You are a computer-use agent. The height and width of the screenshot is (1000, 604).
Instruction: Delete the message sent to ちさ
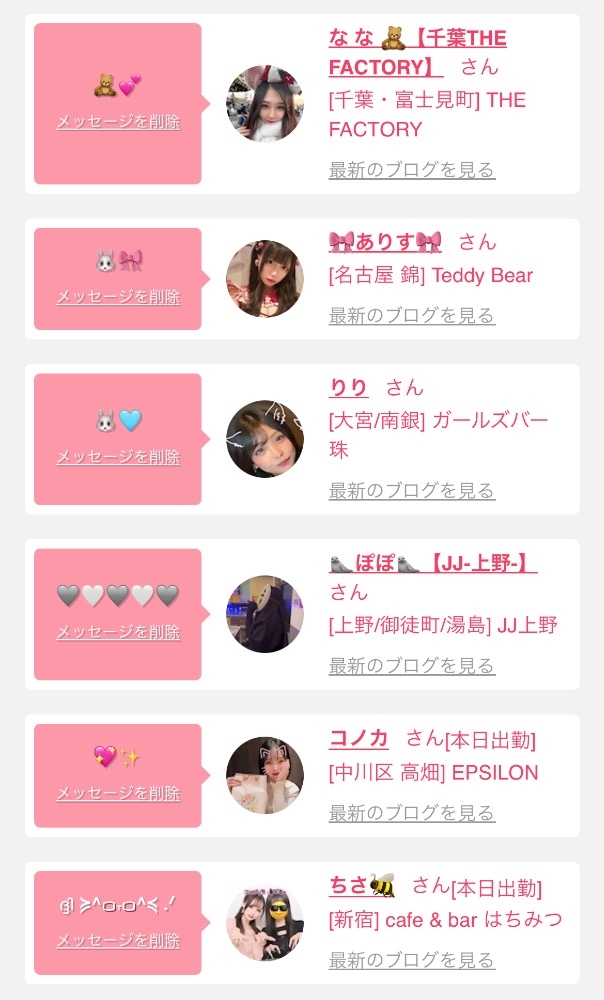coord(119,941)
